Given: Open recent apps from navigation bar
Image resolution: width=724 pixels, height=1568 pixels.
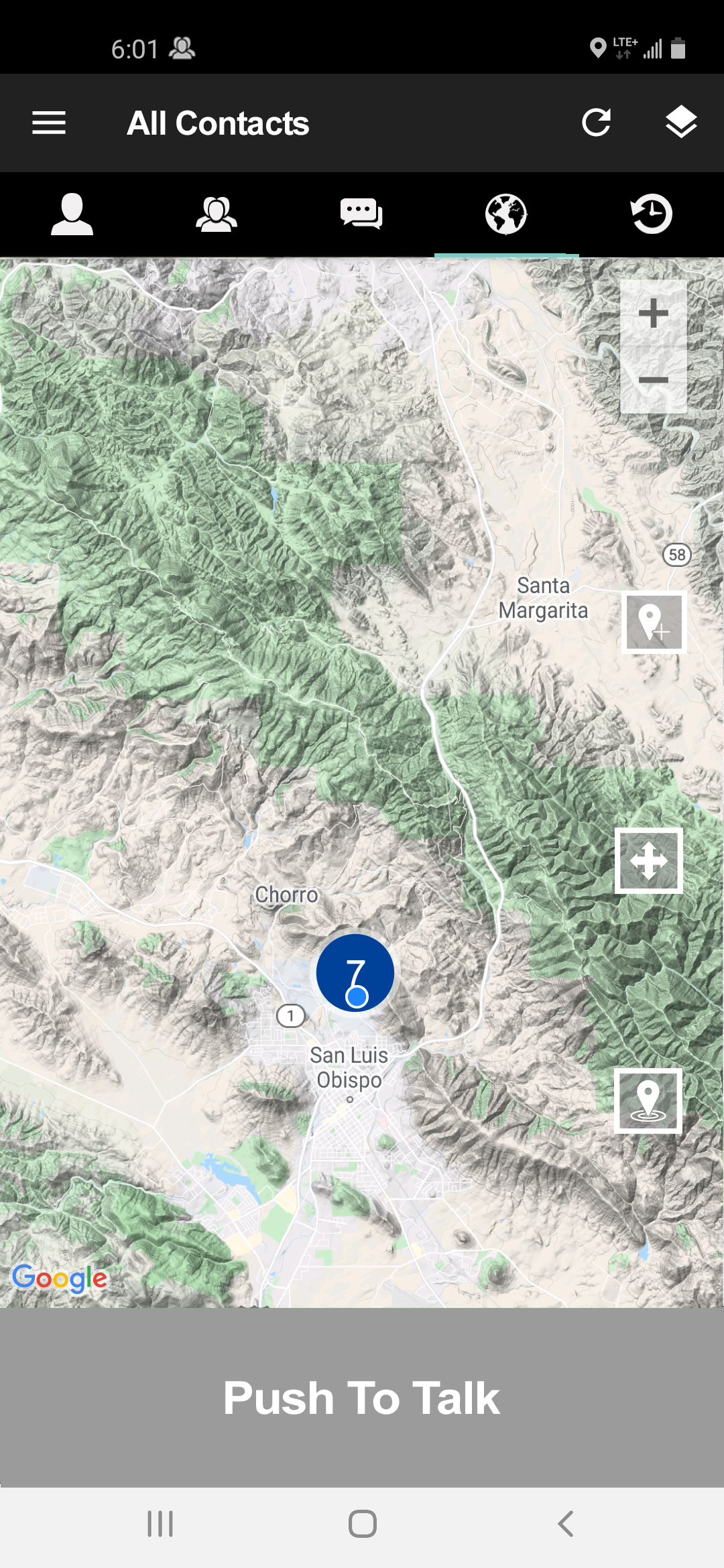Looking at the screenshot, I should pyautogui.click(x=160, y=1524).
